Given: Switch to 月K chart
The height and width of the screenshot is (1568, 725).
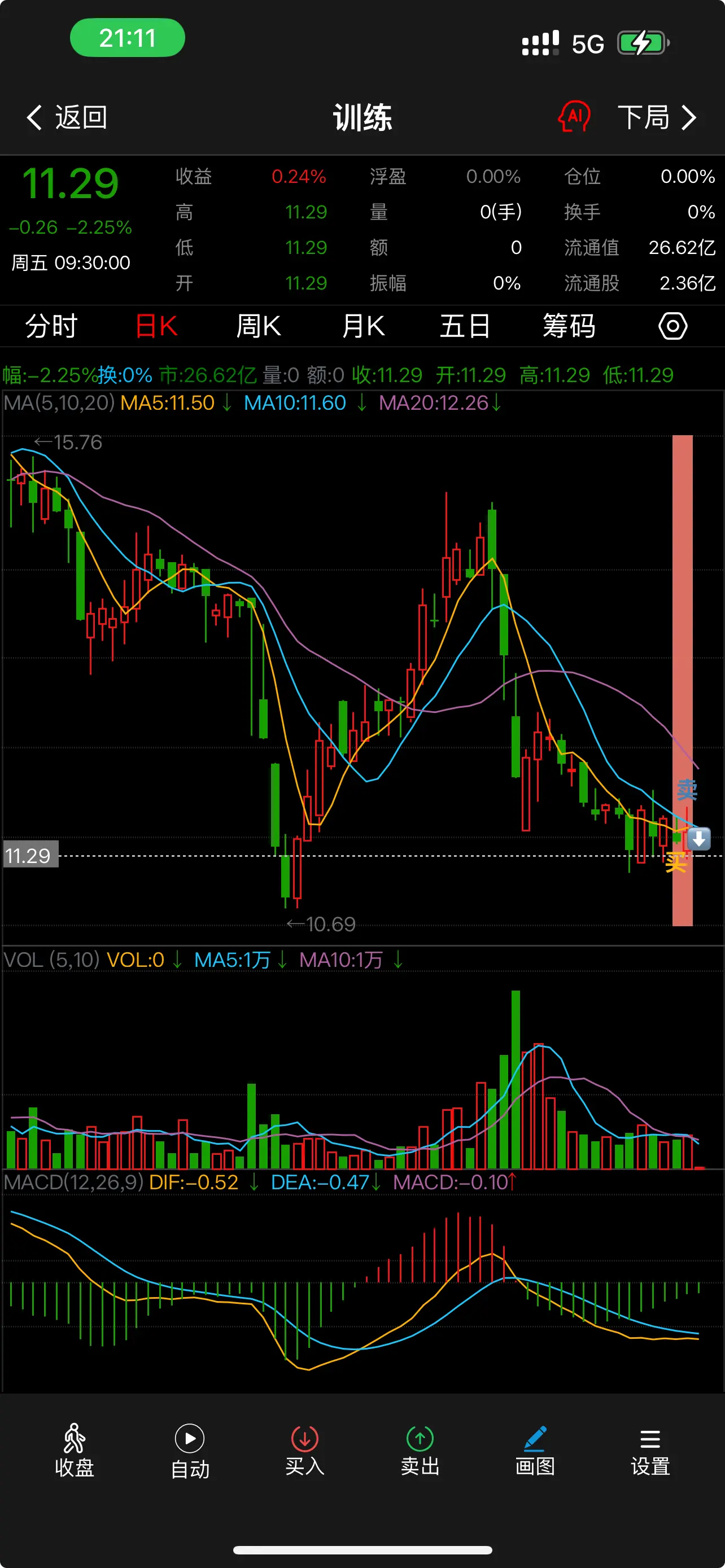Looking at the screenshot, I should click(363, 326).
